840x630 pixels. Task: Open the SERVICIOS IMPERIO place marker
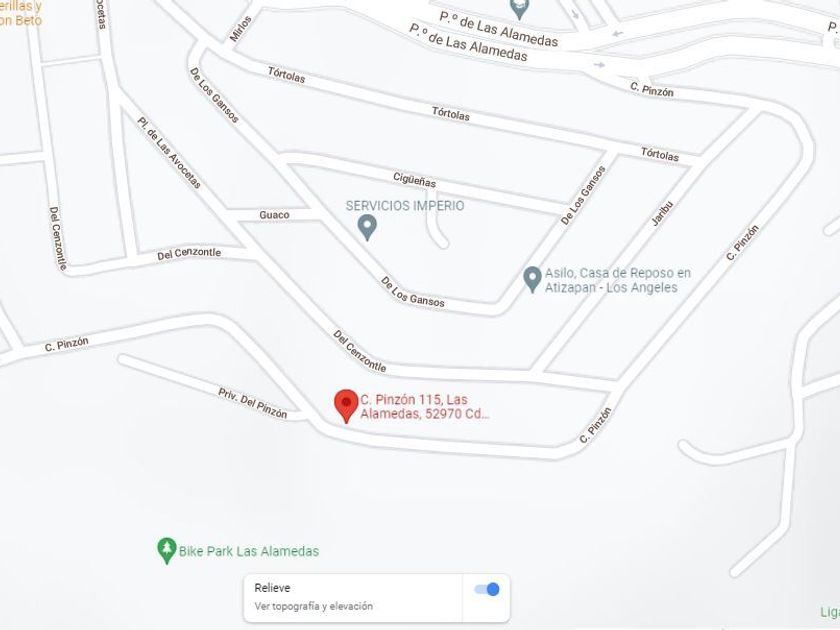pos(367,228)
